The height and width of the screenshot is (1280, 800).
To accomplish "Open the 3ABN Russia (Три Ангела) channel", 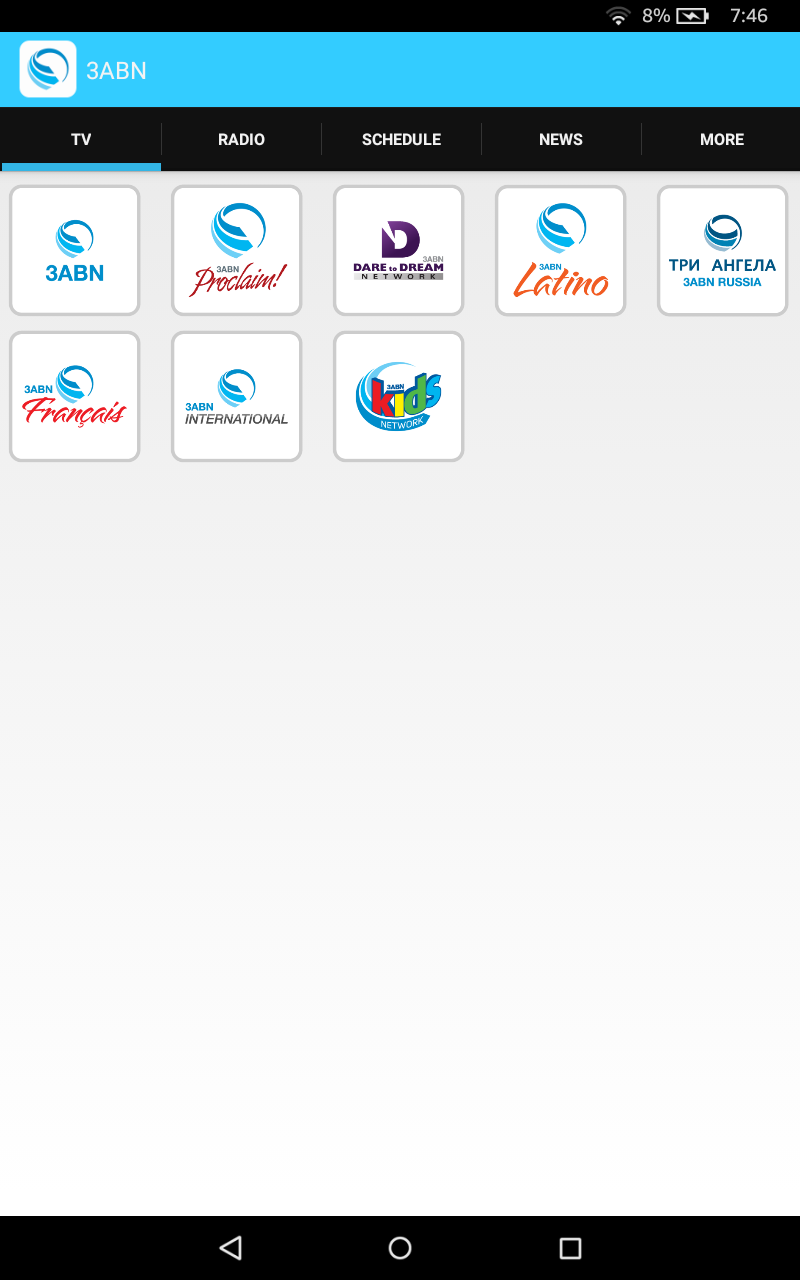I will coord(722,250).
